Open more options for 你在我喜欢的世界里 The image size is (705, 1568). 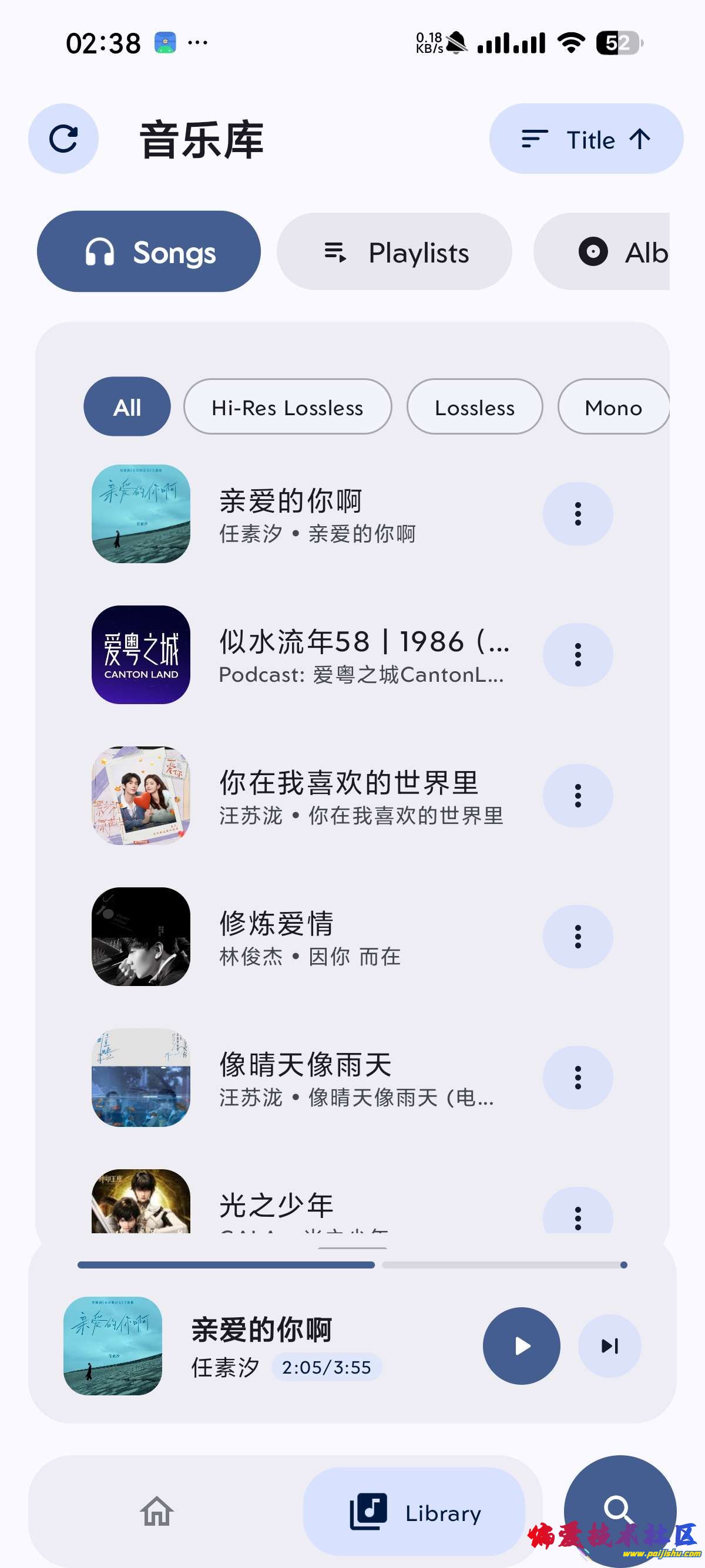click(578, 796)
